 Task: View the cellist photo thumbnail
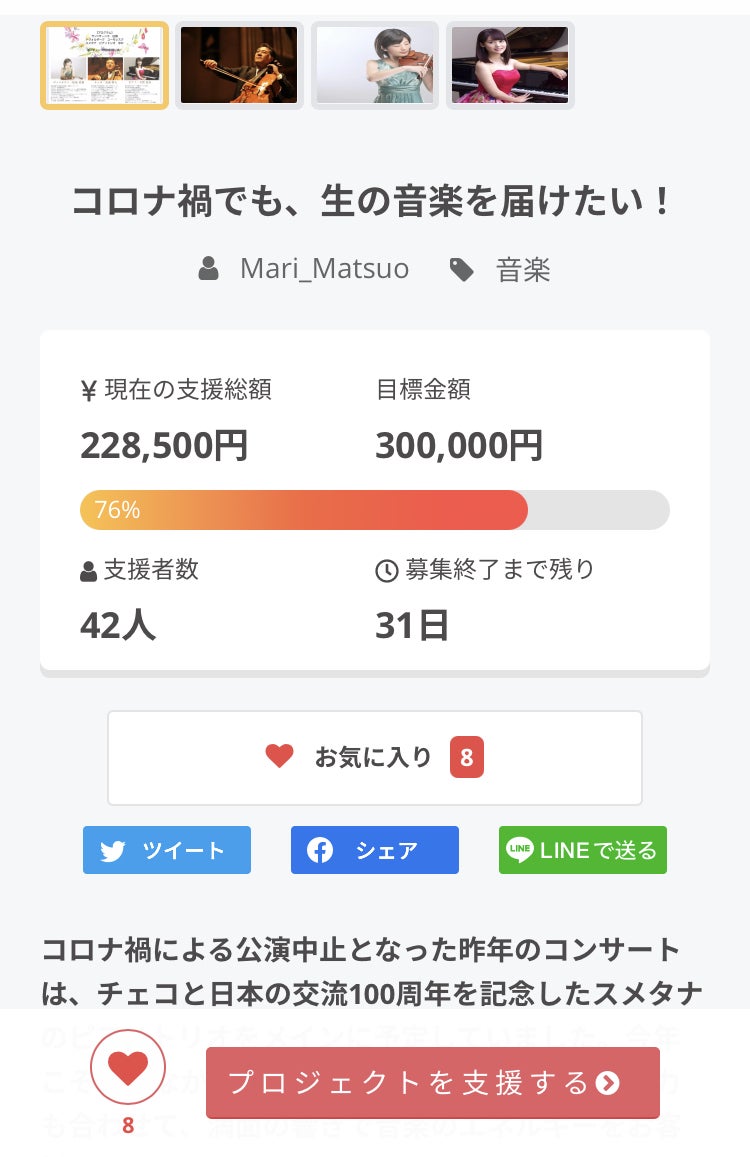(239, 65)
